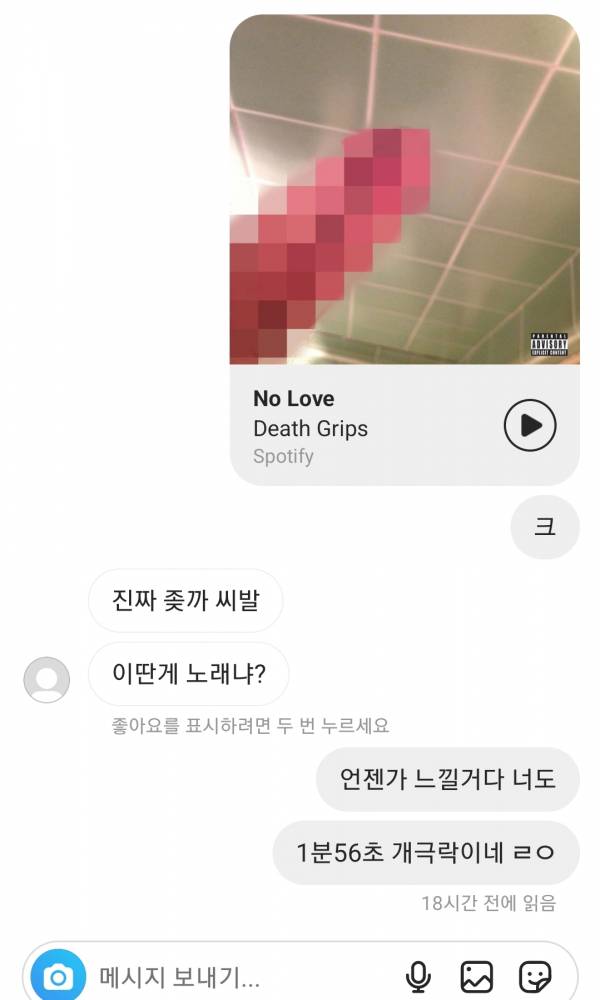
Task: Open the camera from the message bar
Action: pyautogui.click(x=58, y=976)
